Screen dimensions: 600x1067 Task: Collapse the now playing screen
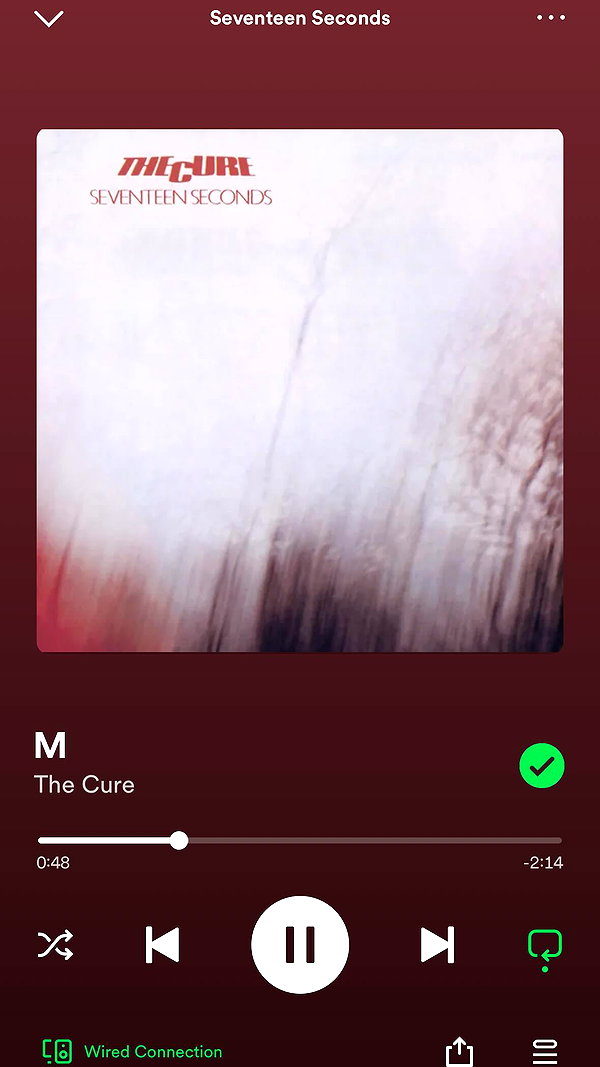(48, 19)
